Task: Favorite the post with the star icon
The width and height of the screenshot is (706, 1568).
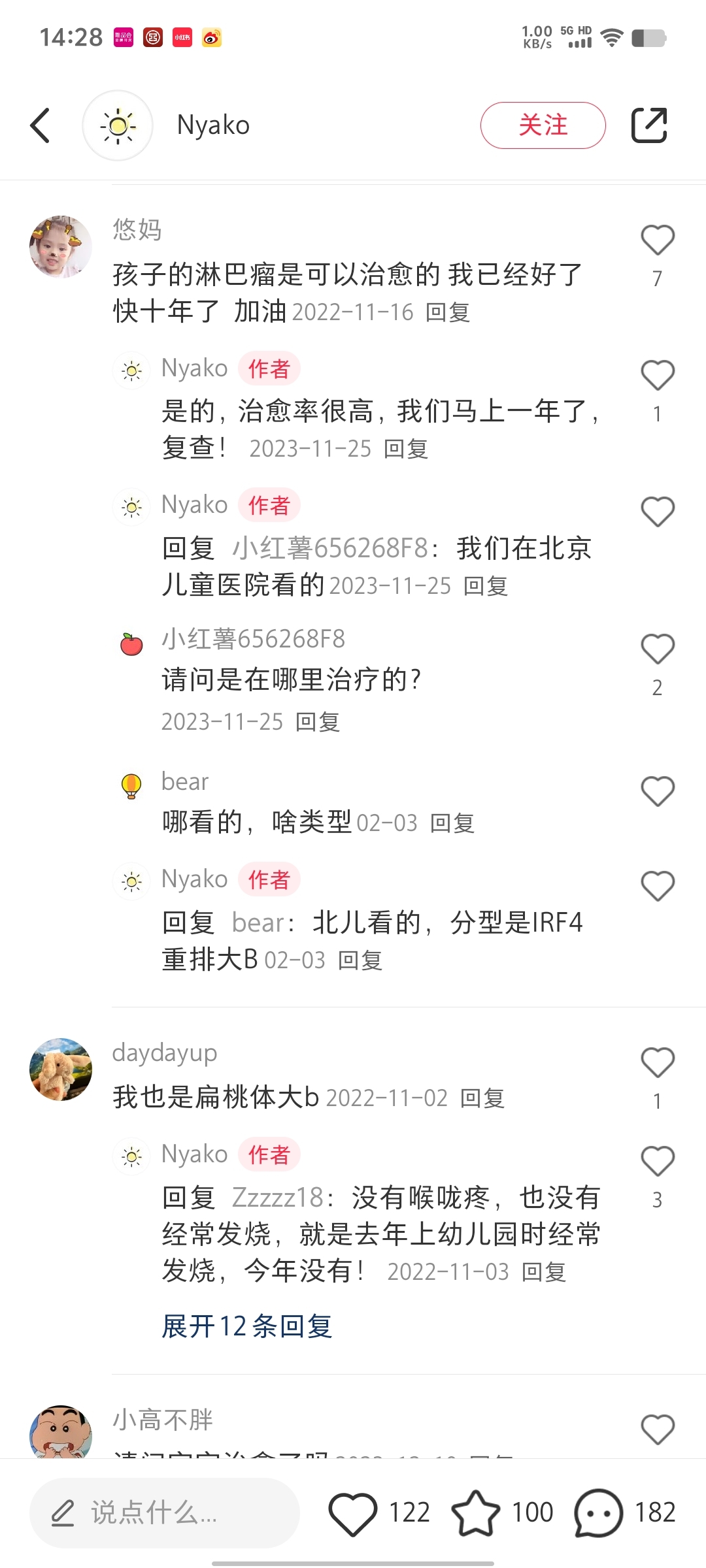Action: (476, 1512)
